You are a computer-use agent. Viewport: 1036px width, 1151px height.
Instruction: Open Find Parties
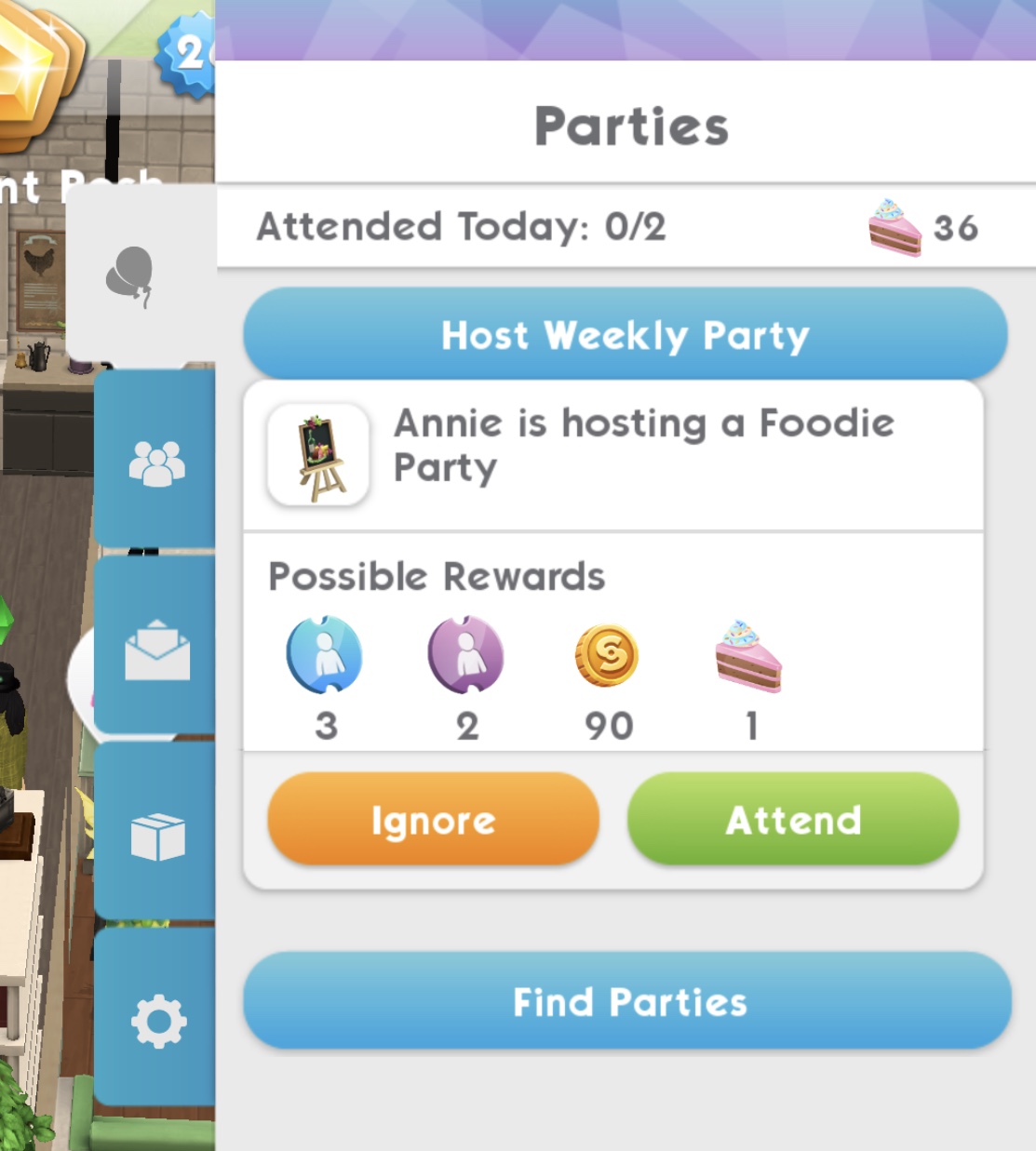[628, 1002]
